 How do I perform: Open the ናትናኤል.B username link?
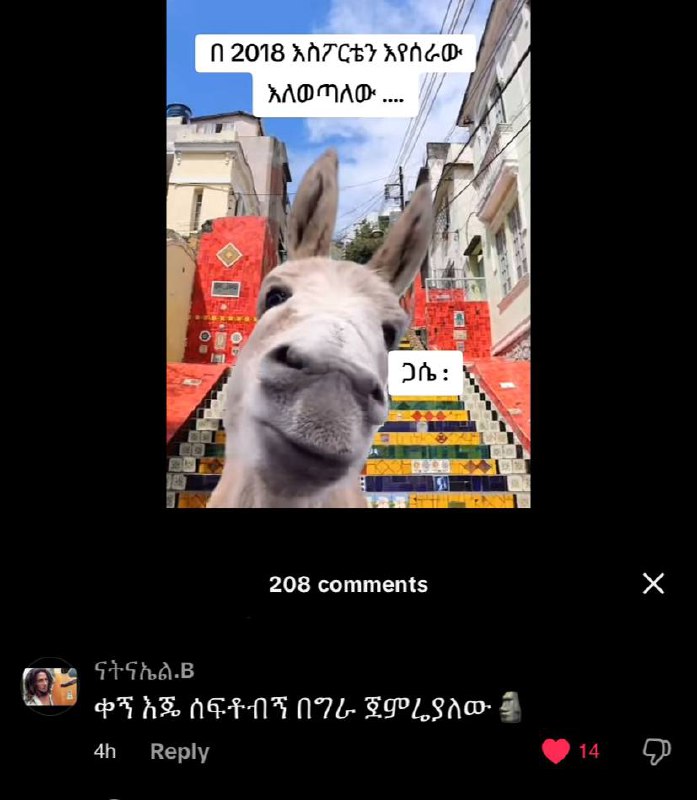click(x=144, y=671)
